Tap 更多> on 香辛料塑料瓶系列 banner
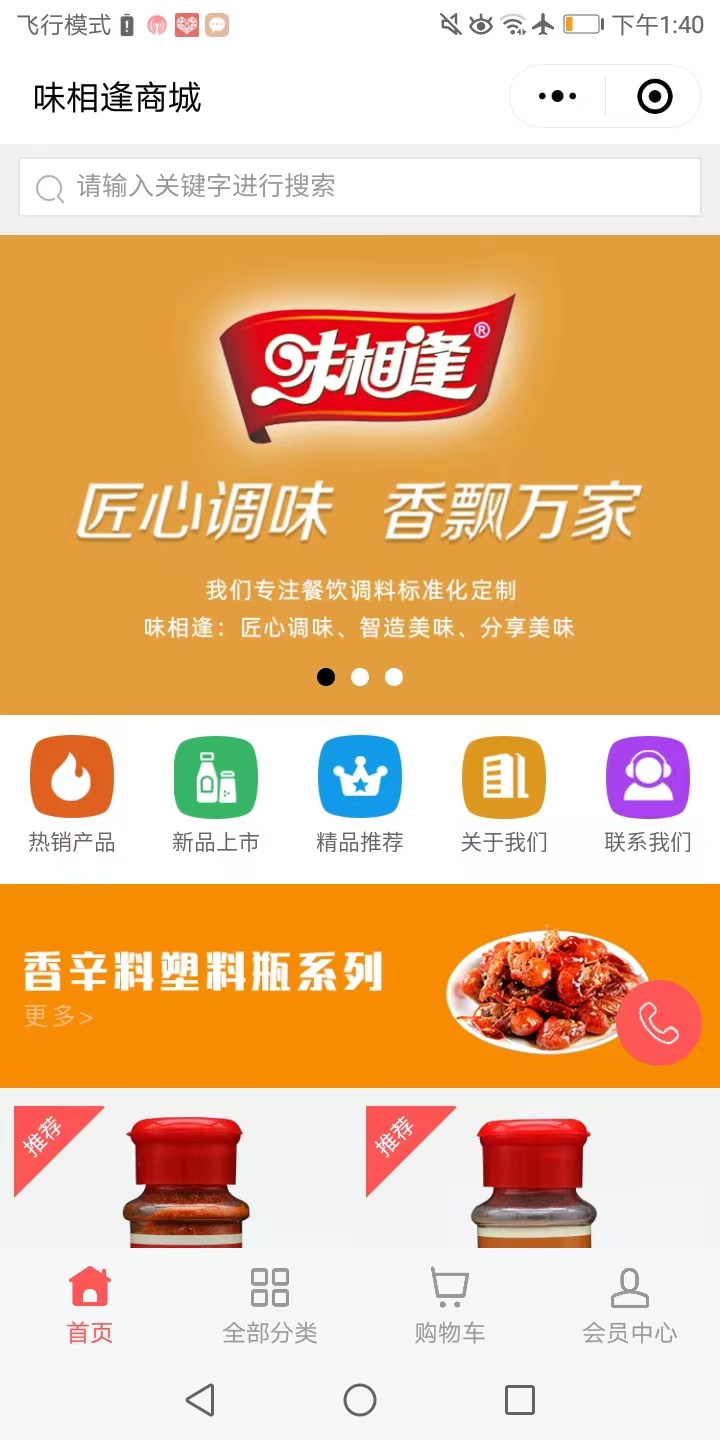This screenshot has height=1440, width=720. (58, 1017)
